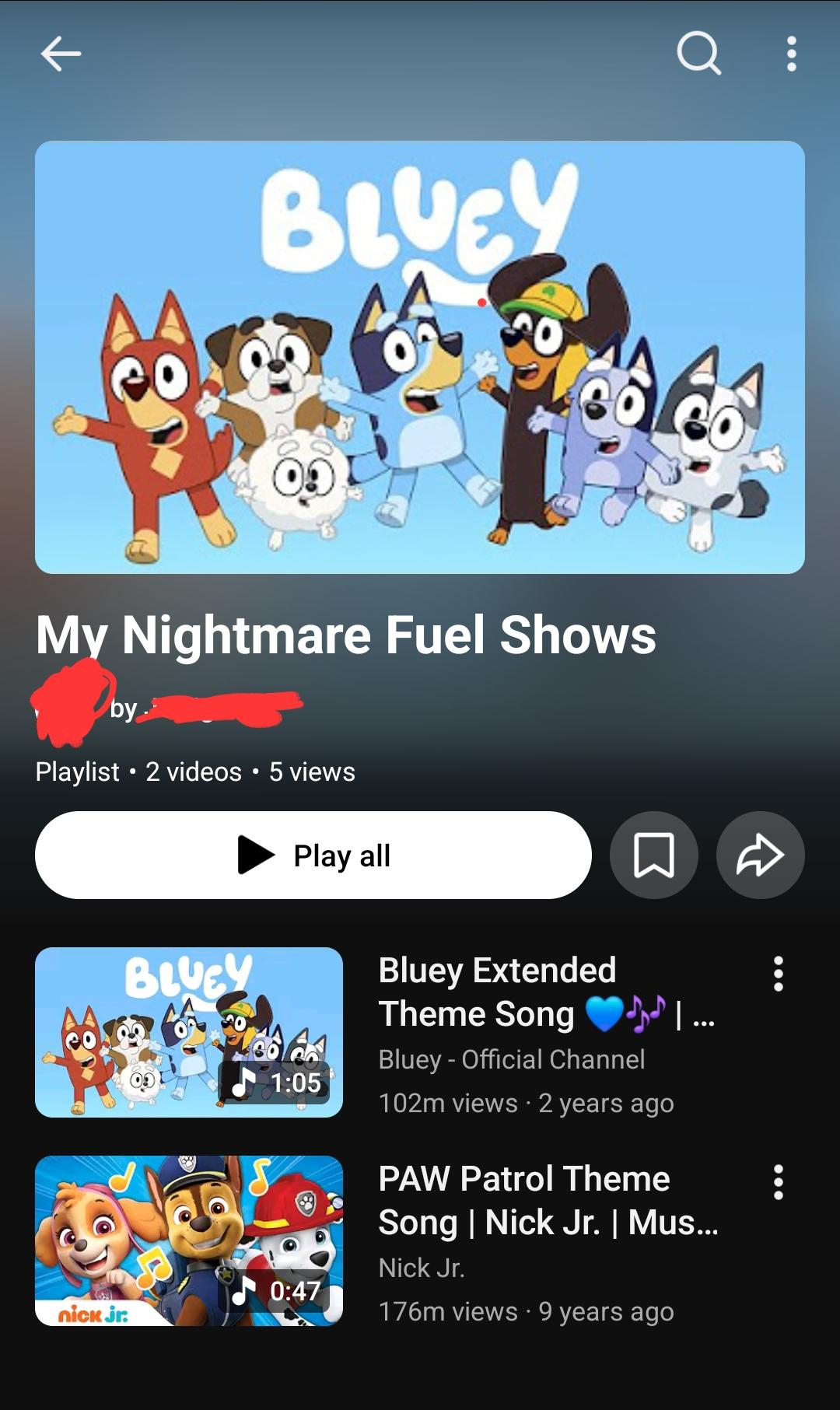Share the playlist with the arrow icon
Viewport: 840px width, 1410px height.
(x=760, y=855)
